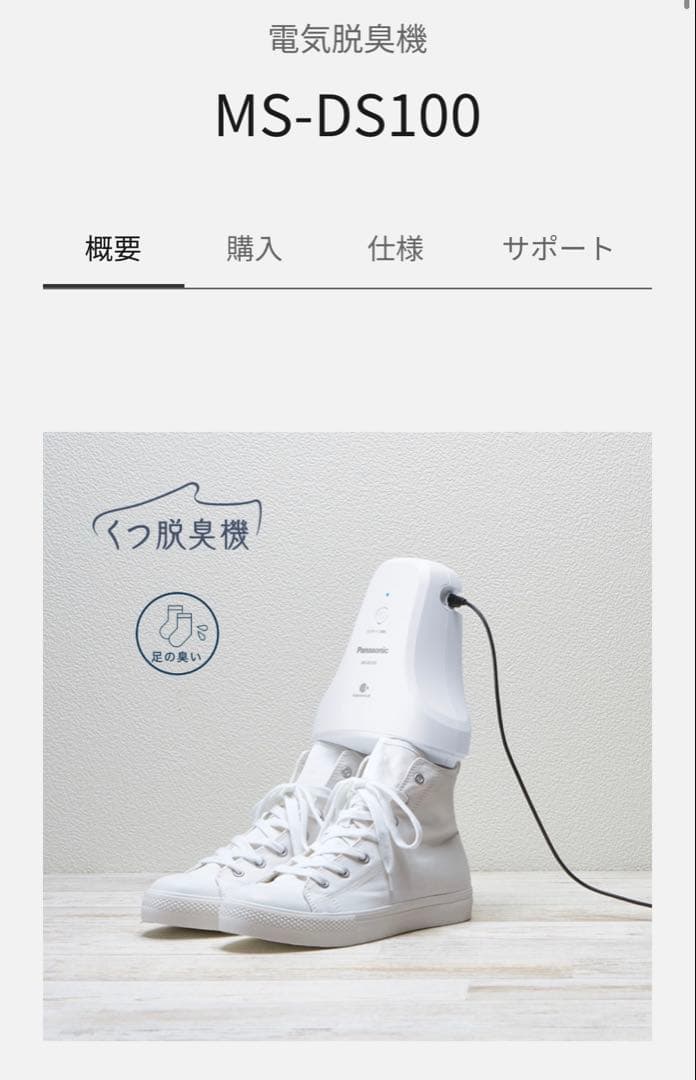Select the サポート tab
The height and width of the screenshot is (1080, 696).
(x=557, y=249)
